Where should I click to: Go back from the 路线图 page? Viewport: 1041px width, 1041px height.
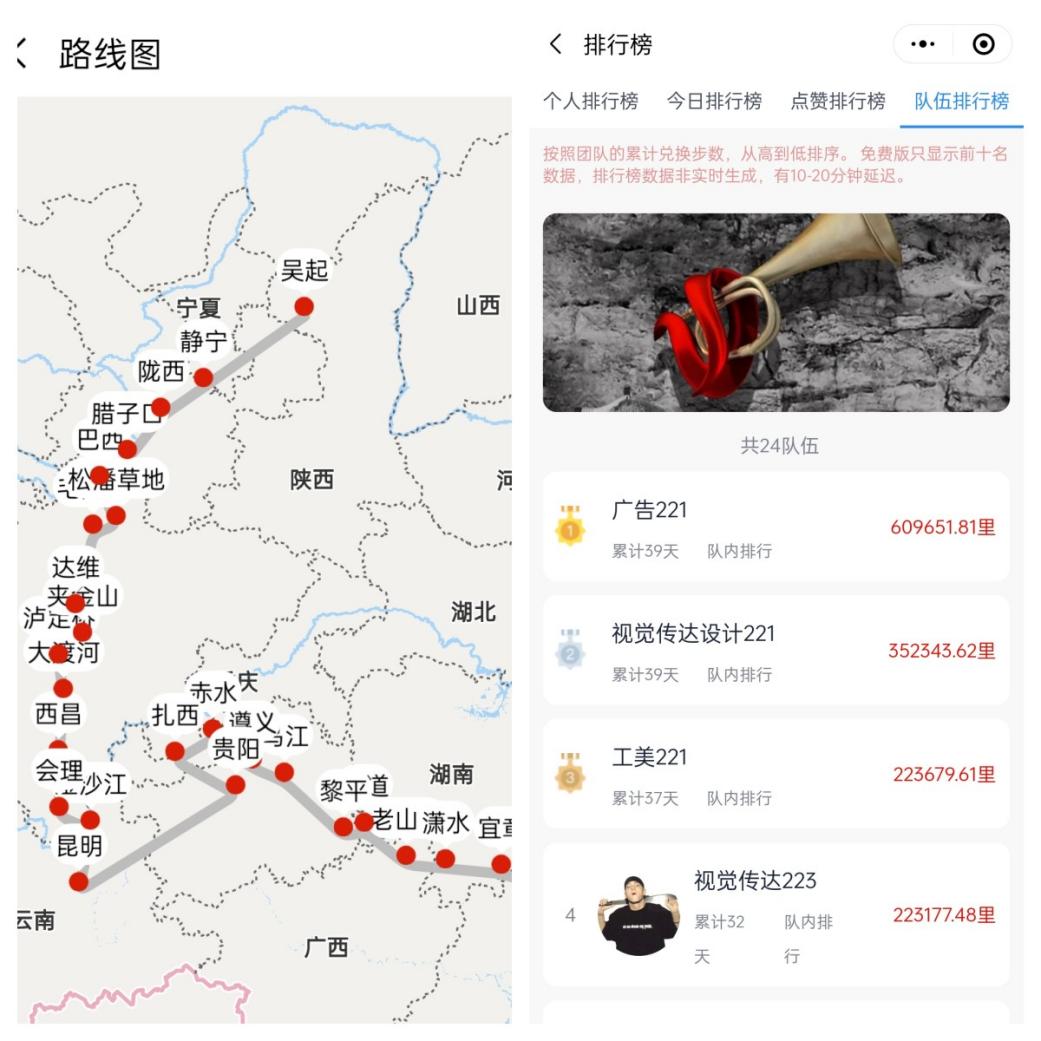point(22,54)
